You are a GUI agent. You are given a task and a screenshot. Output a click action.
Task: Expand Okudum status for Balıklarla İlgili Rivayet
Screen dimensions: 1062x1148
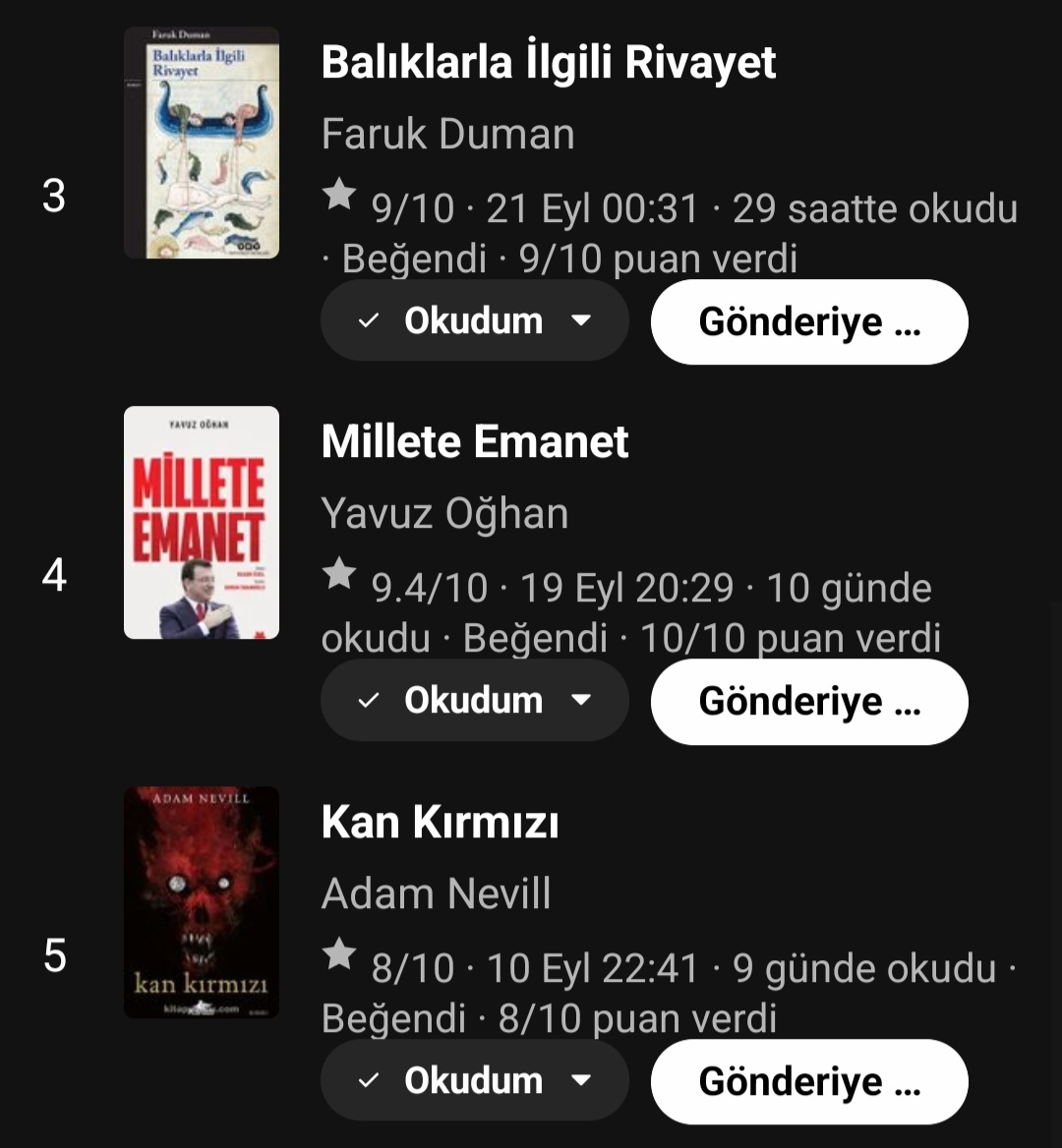click(x=474, y=321)
